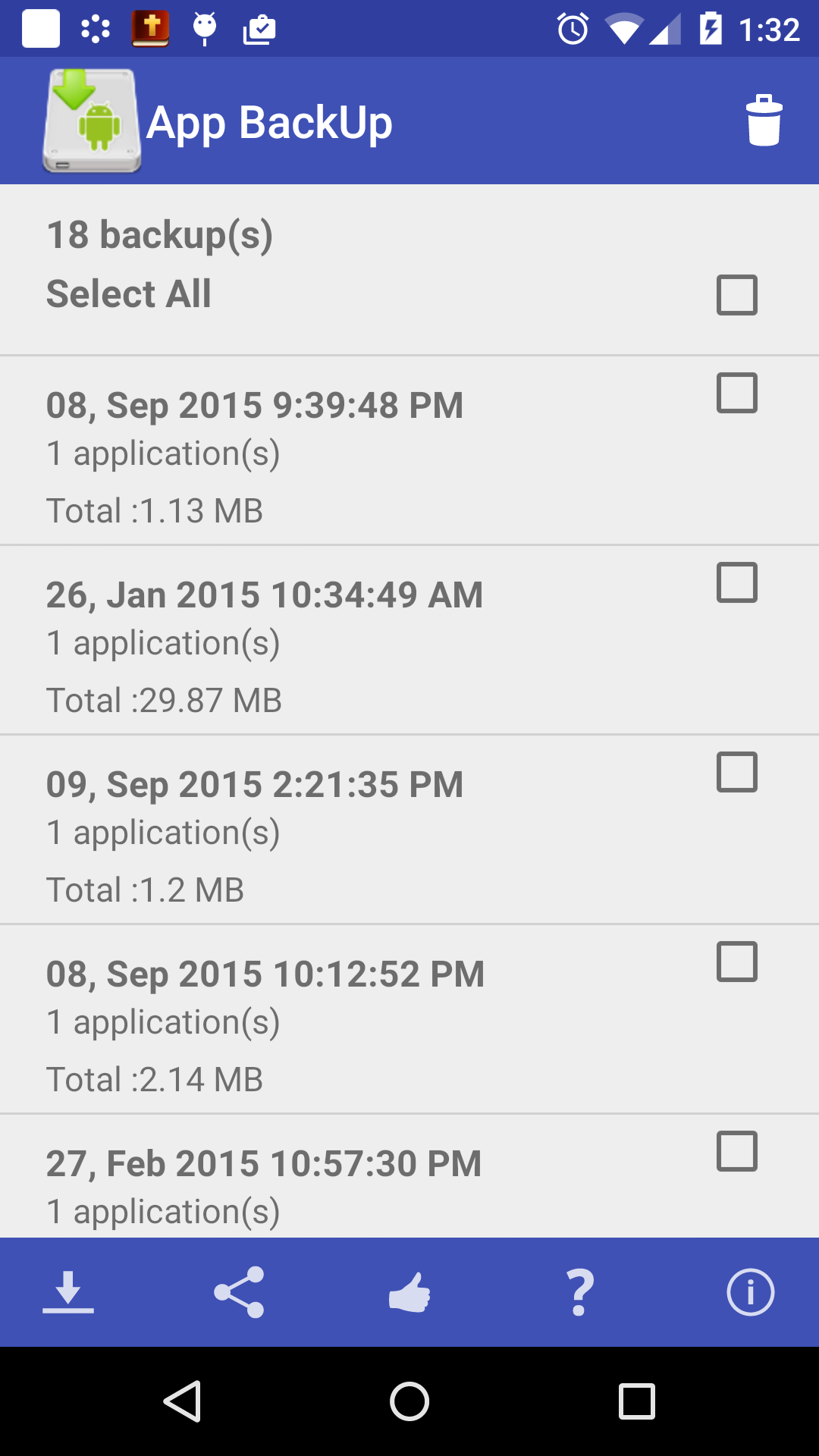
Task: Return to home screen via home button
Action: pos(409,1401)
